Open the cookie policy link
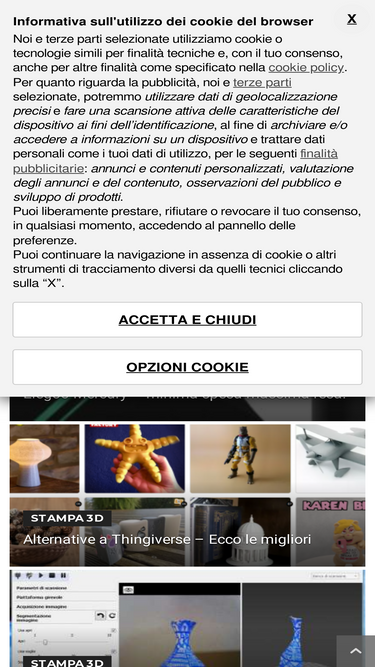This screenshot has height=667, width=375. tap(306, 68)
